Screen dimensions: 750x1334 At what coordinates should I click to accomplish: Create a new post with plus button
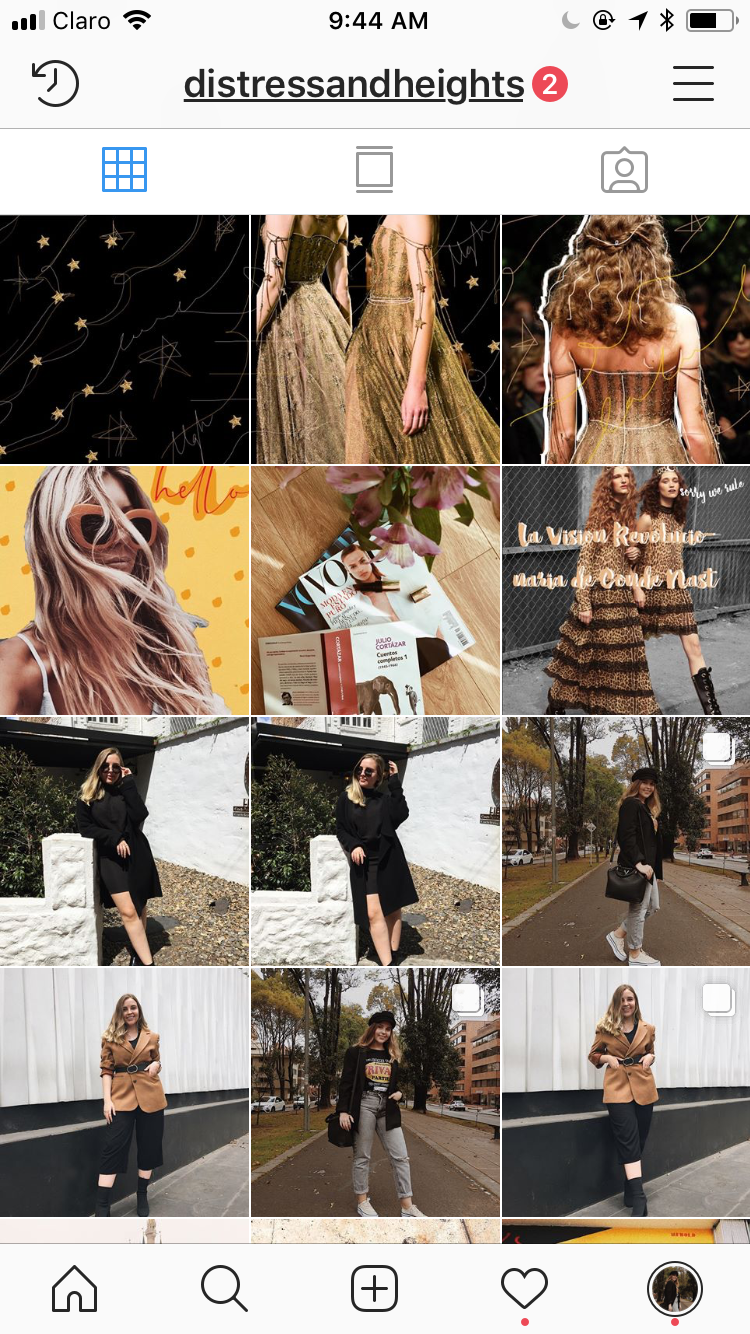(x=375, y=1289)
